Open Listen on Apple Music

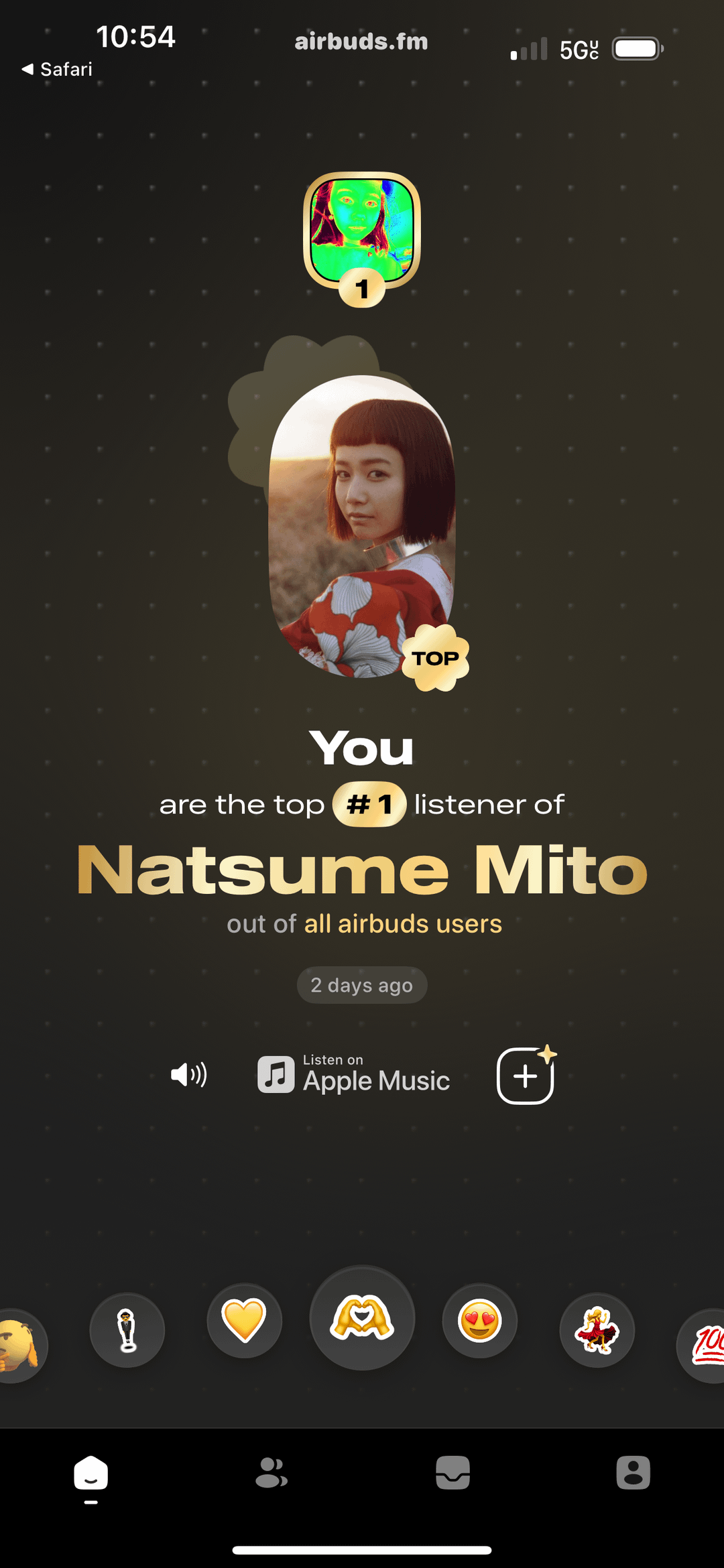tap(354, 1075)
